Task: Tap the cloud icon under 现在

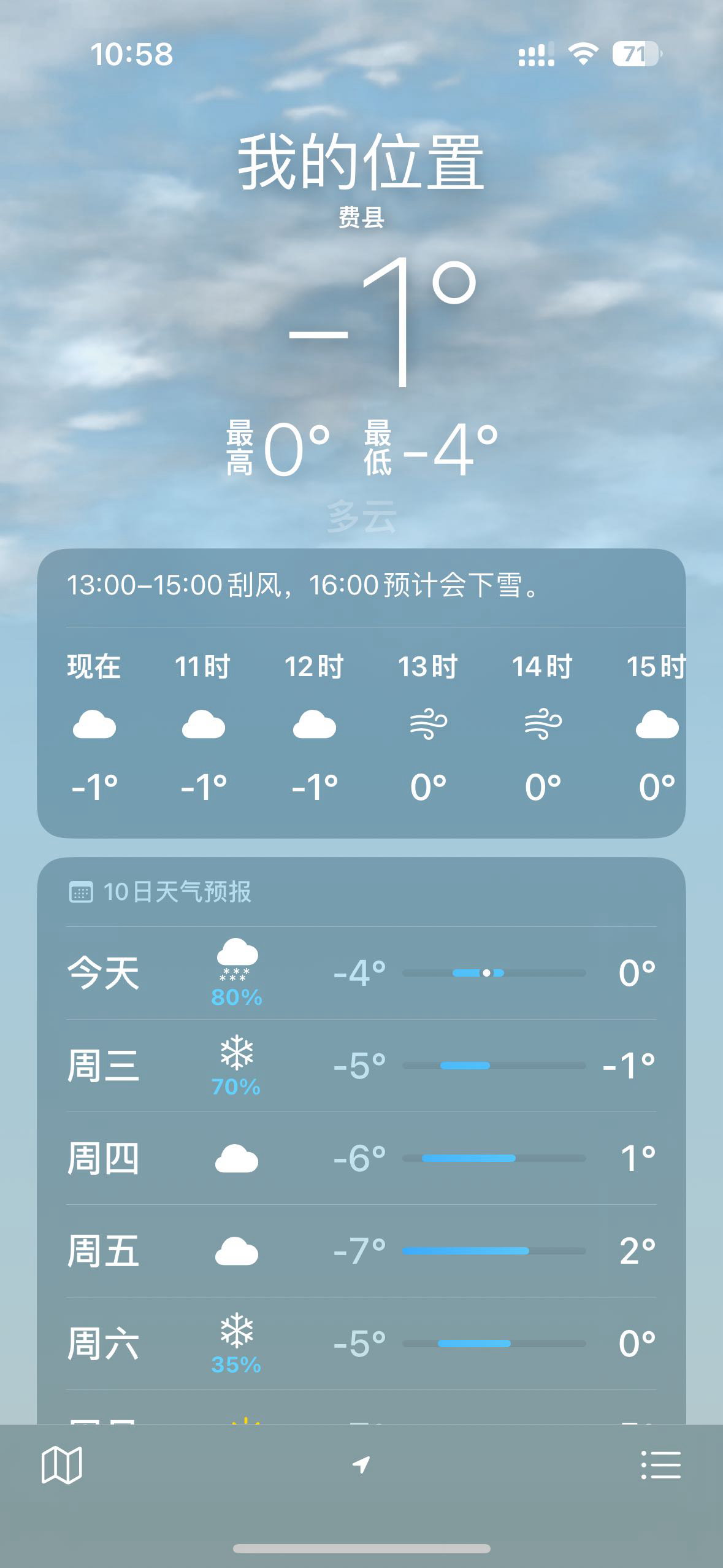Action: coord(93,724)
